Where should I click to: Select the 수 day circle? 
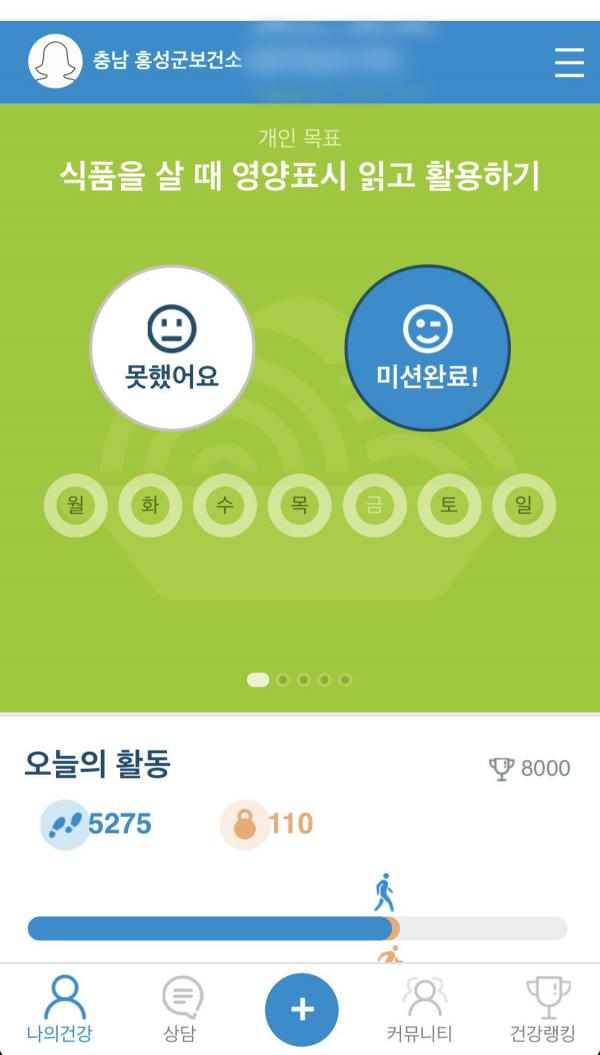pyautogui.click(x=225, y=505)
